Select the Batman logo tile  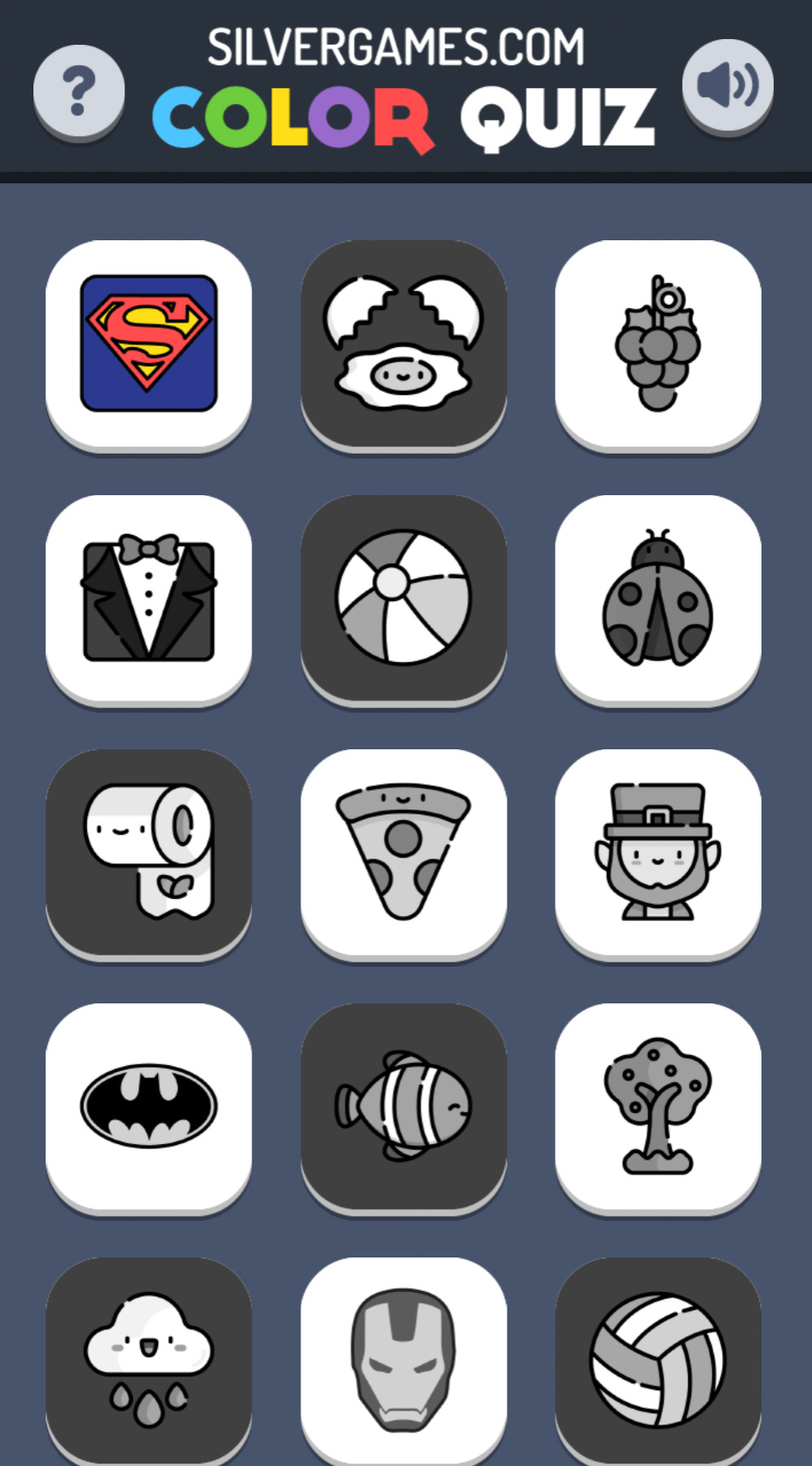point(148,1106)
